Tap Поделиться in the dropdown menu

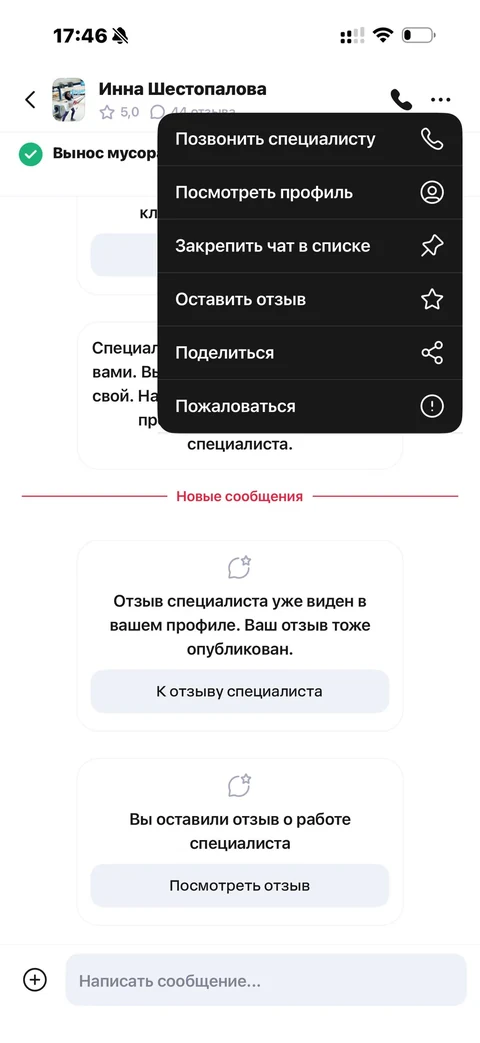click(310, 353)
